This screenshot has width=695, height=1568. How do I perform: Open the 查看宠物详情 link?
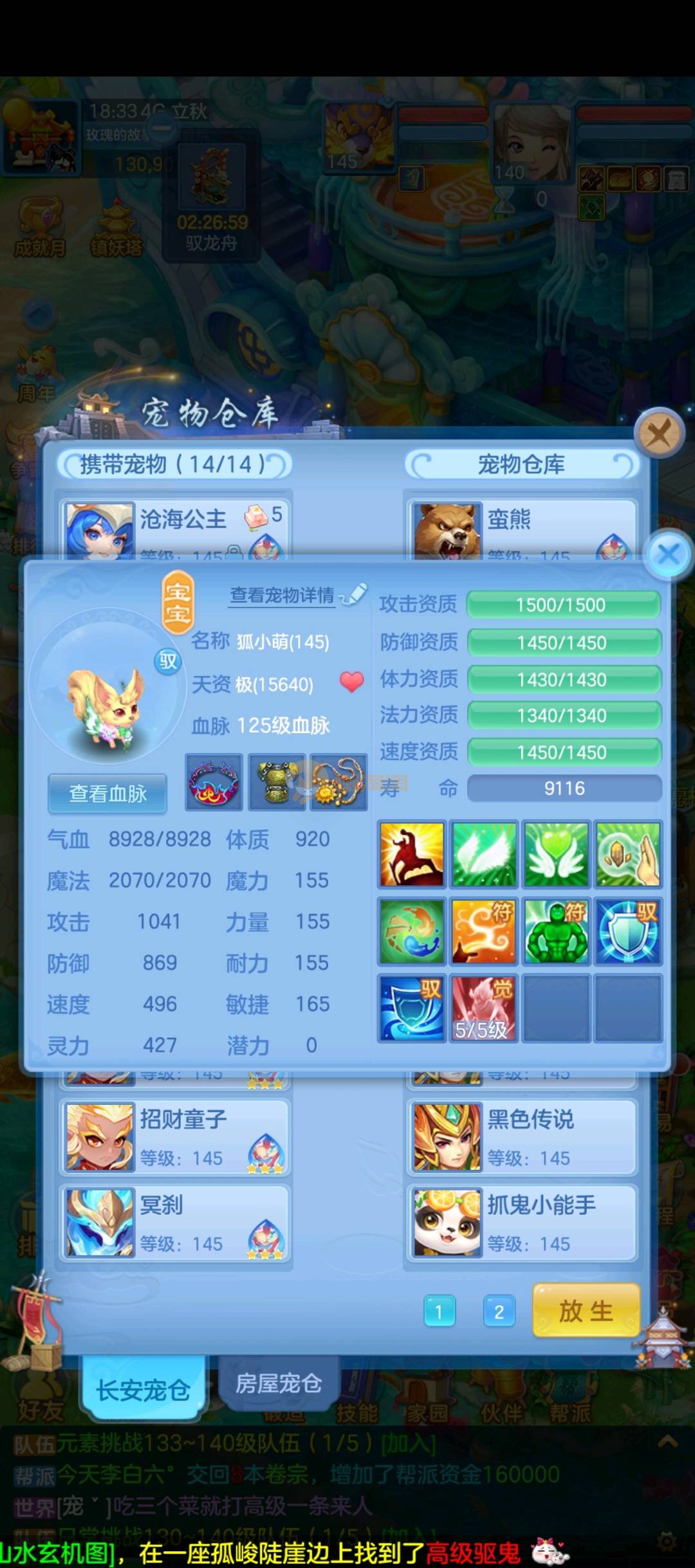click(283, 596)
